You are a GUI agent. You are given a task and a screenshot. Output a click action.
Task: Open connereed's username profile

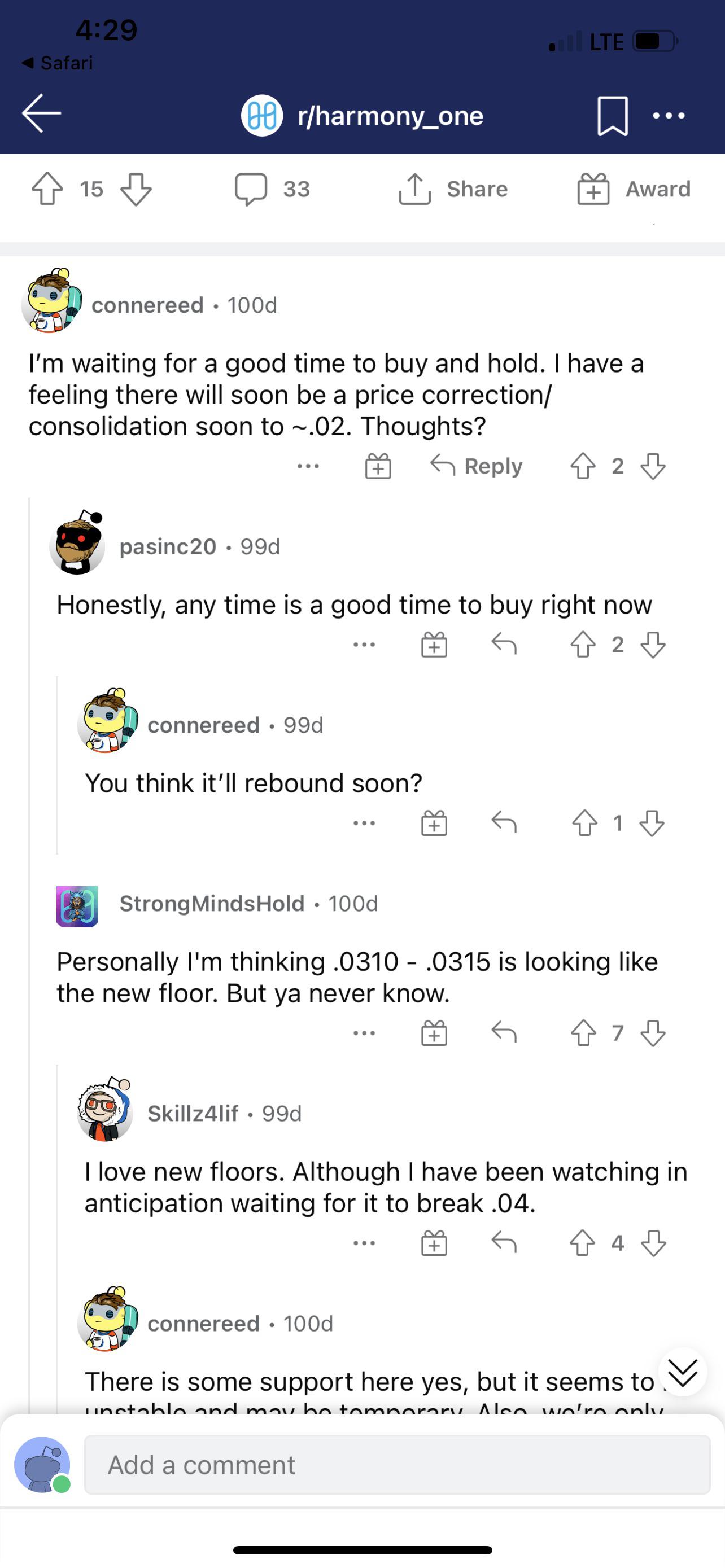148,305
